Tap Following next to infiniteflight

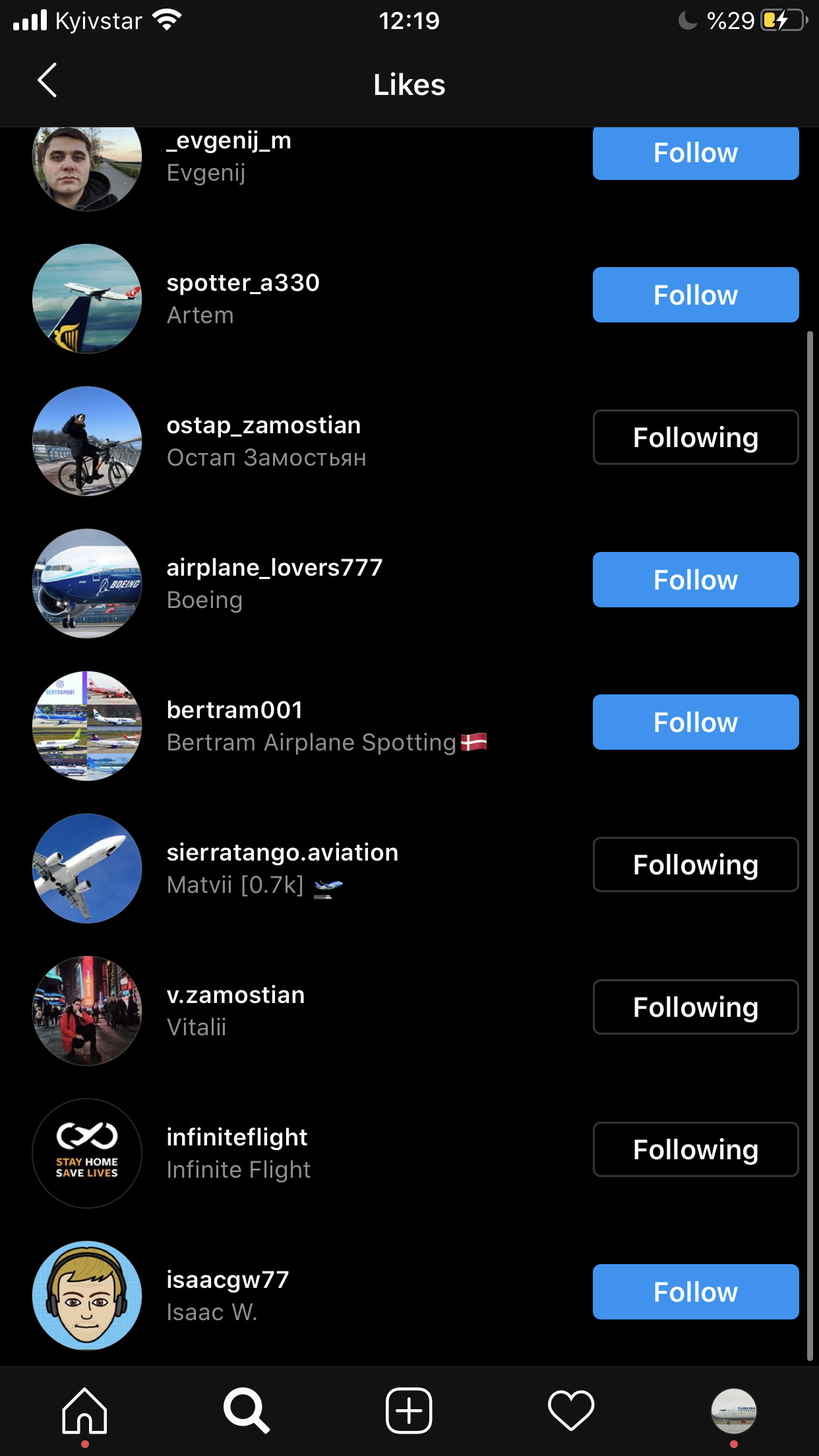(x=695, y=1149)
